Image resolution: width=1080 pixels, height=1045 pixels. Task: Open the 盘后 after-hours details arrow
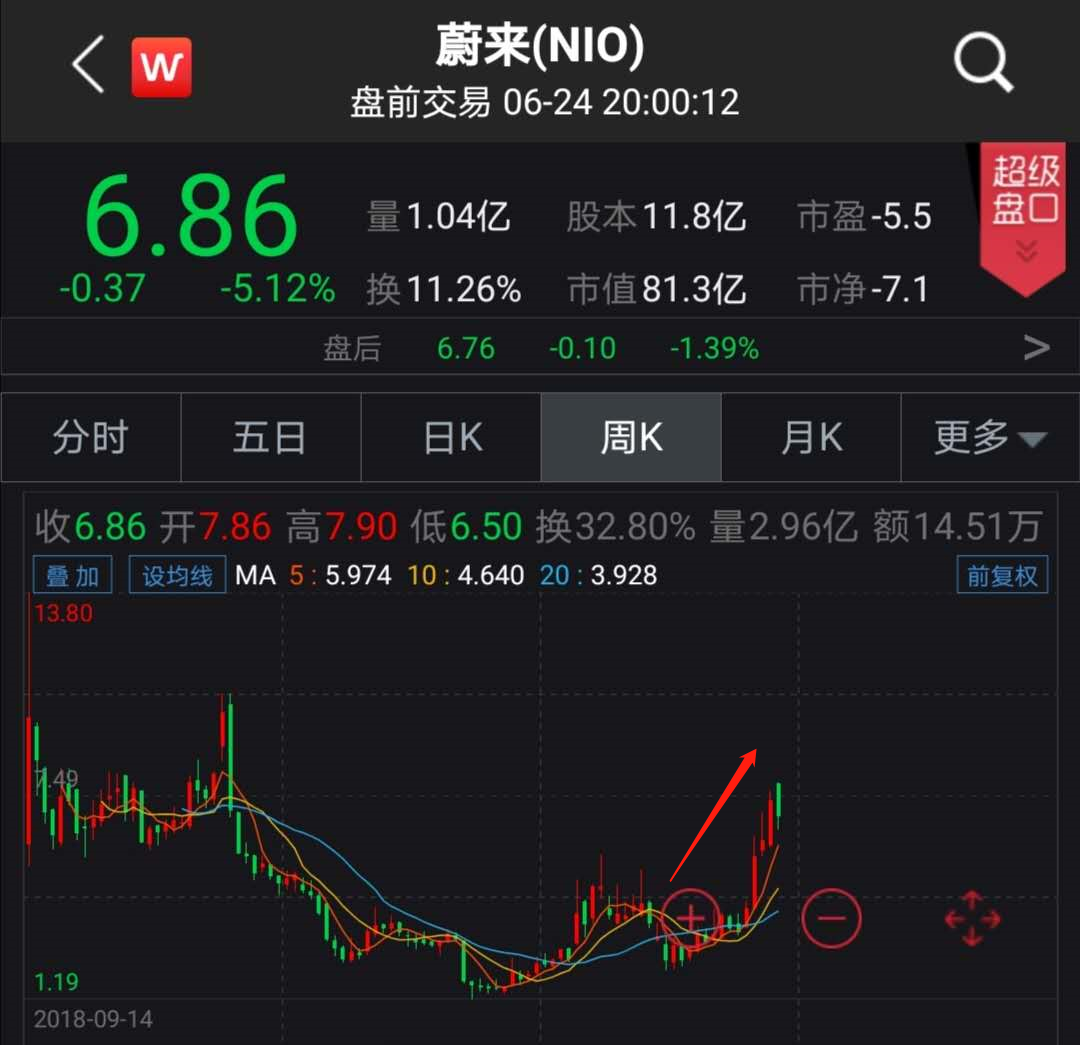pos(1037,347)
